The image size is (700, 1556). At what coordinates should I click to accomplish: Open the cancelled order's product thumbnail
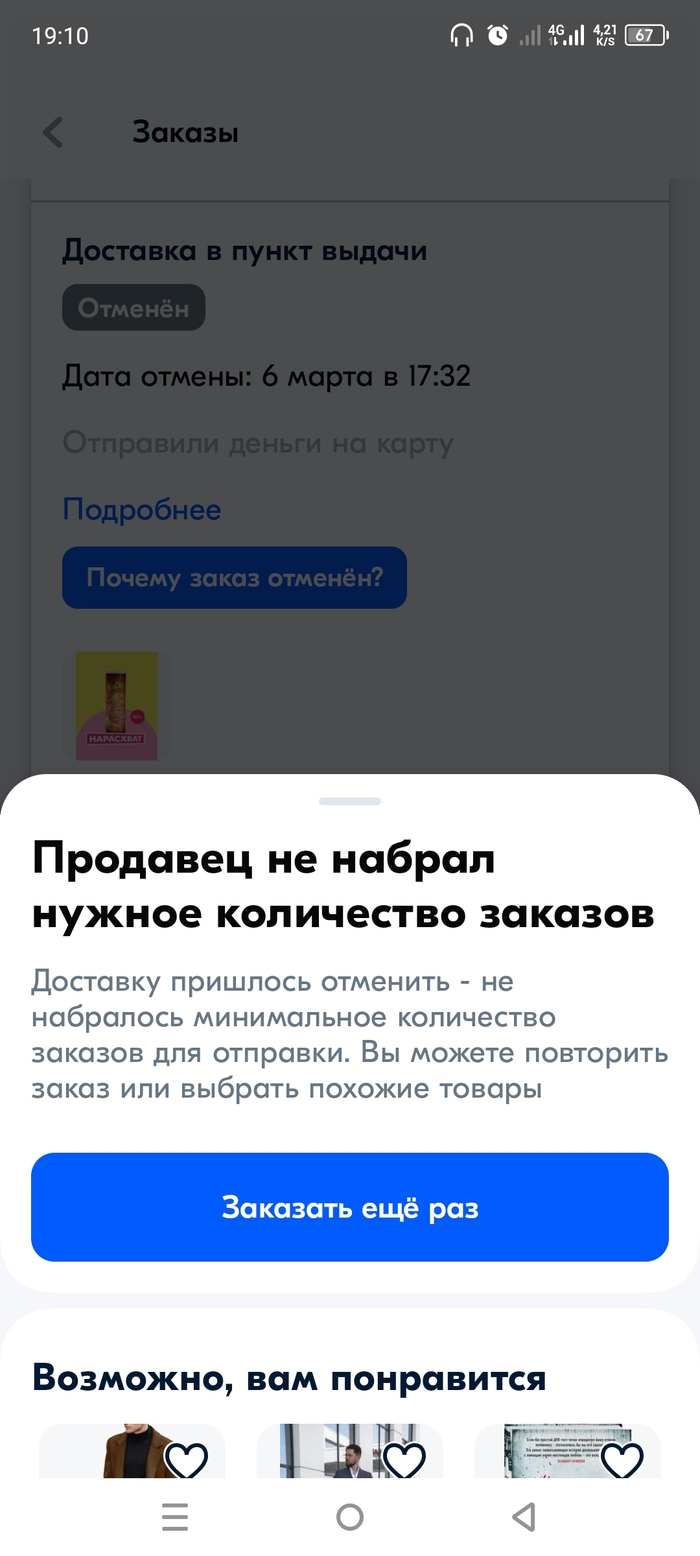(x=117, y=706)
